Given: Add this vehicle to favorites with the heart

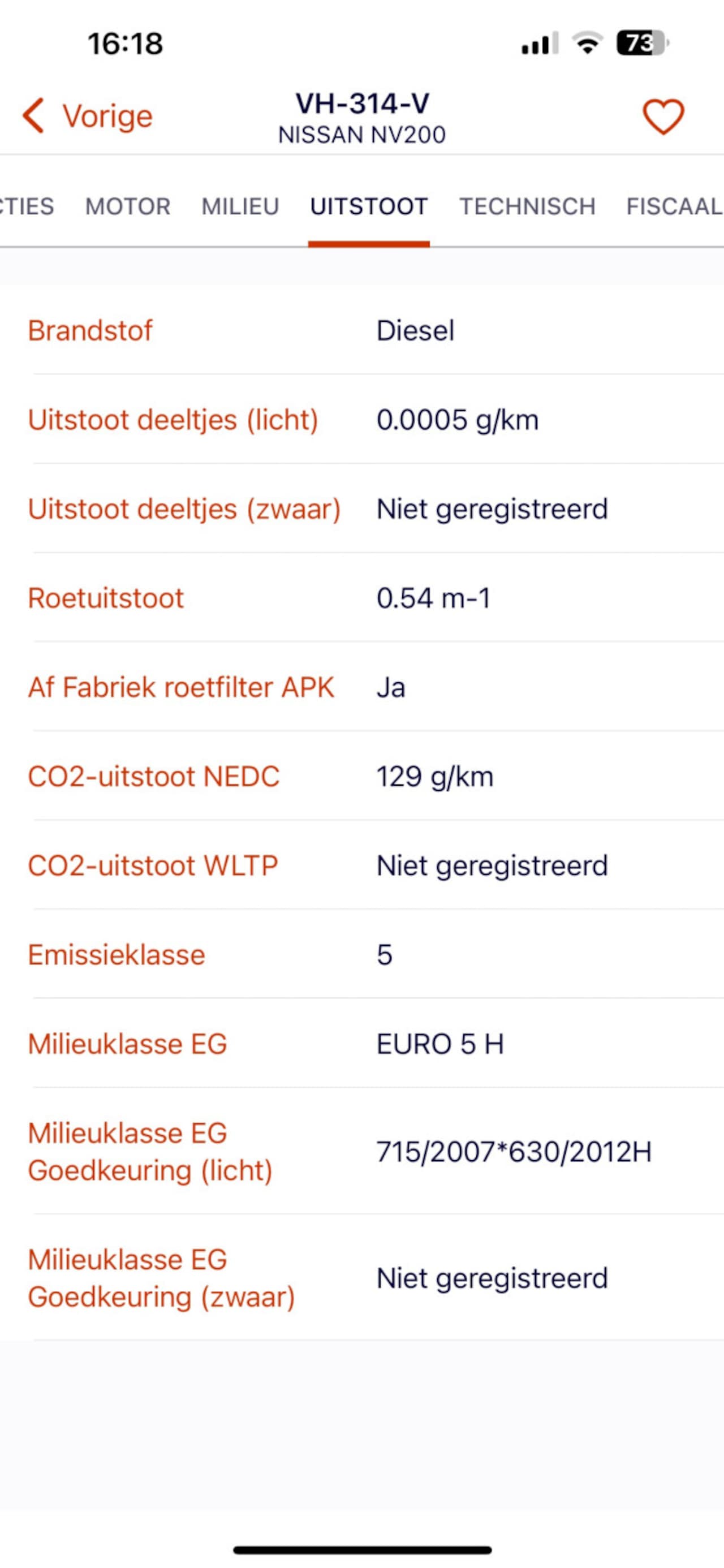Looking at the screenshot, I should pos(663,117).
